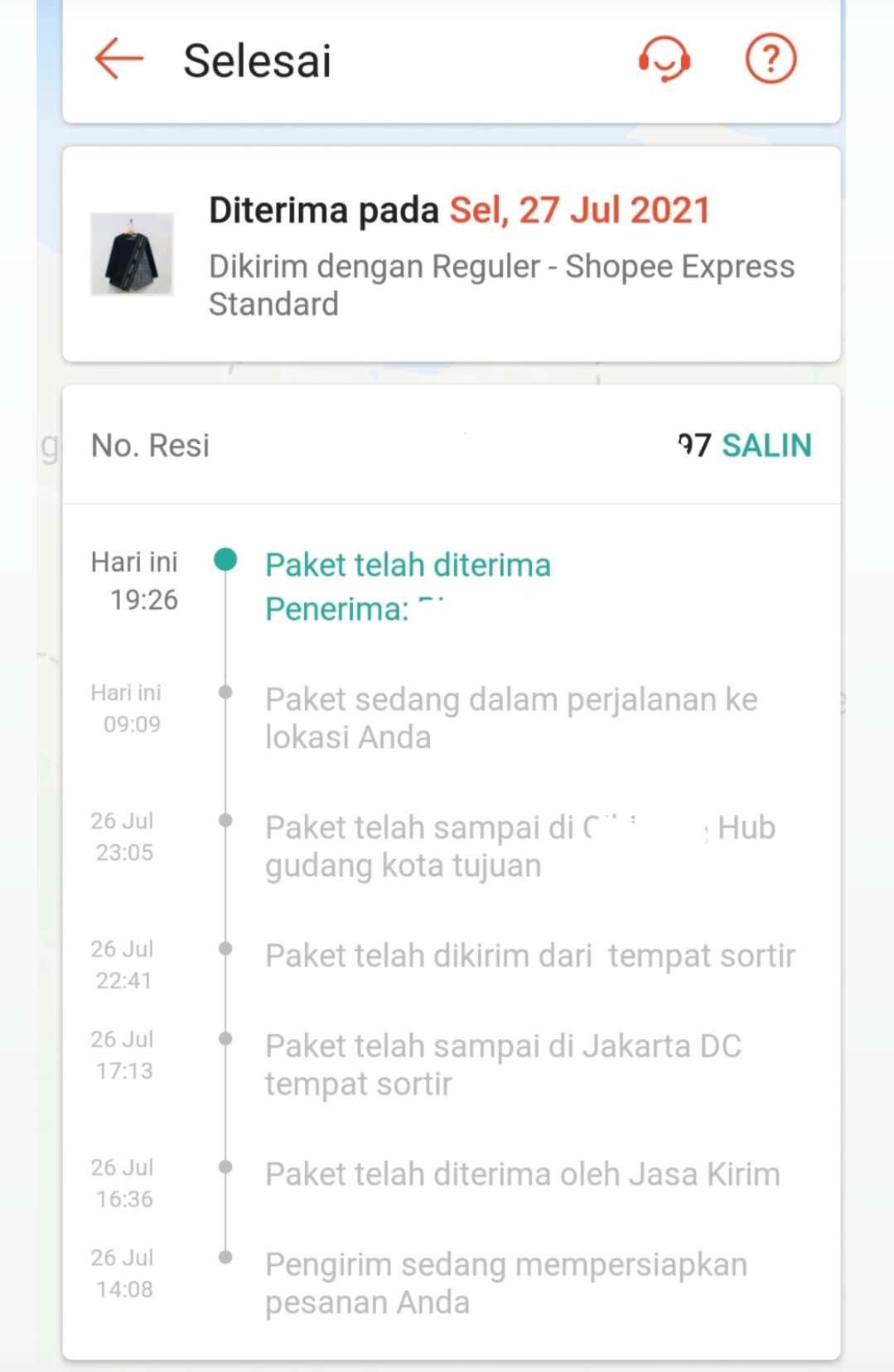Screen dimensions: 894x1372
Task: Click the dot beside 'Paket sedang dalam perjalanan'
Action: point(225,693)
